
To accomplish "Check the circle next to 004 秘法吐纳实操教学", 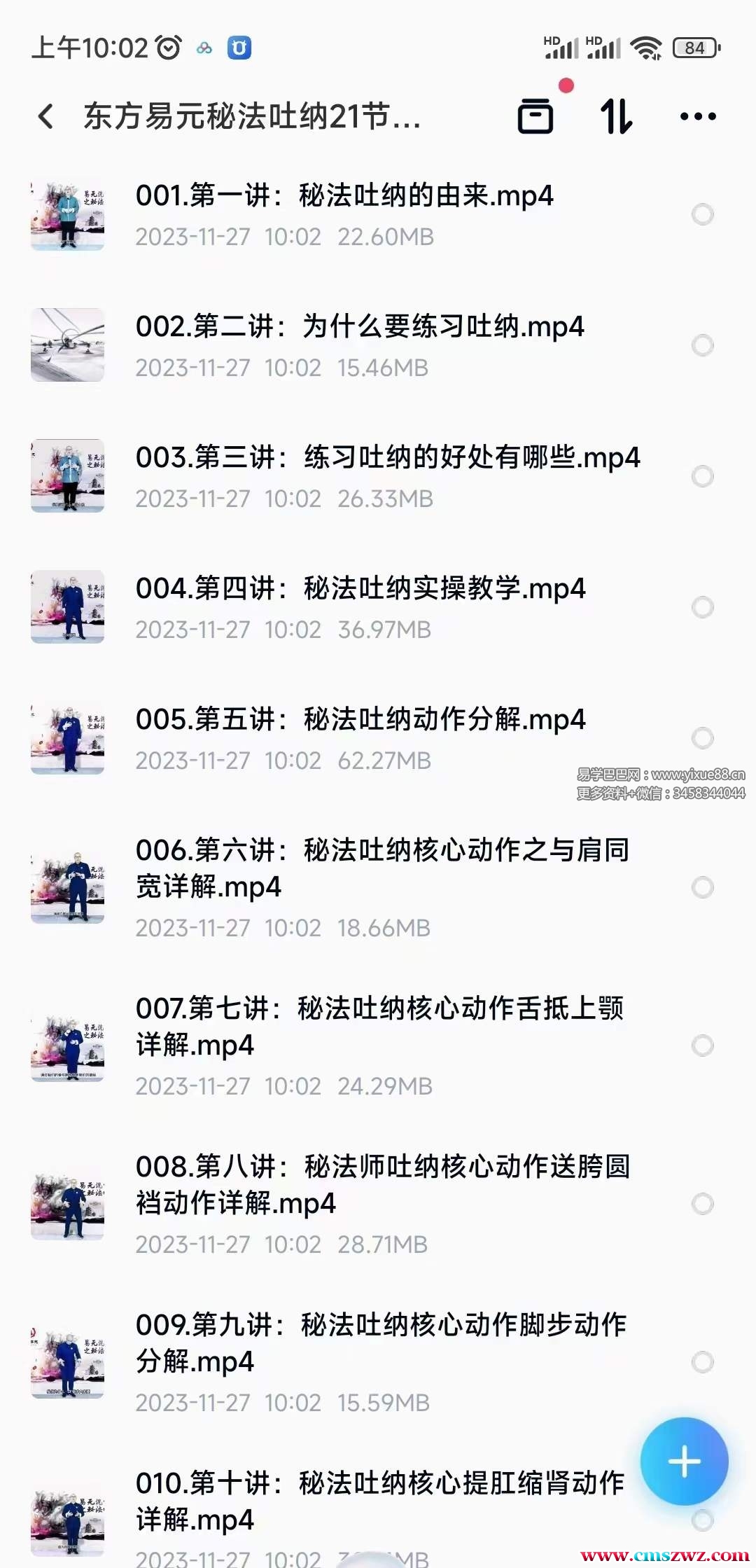I will tap(702, 607).
